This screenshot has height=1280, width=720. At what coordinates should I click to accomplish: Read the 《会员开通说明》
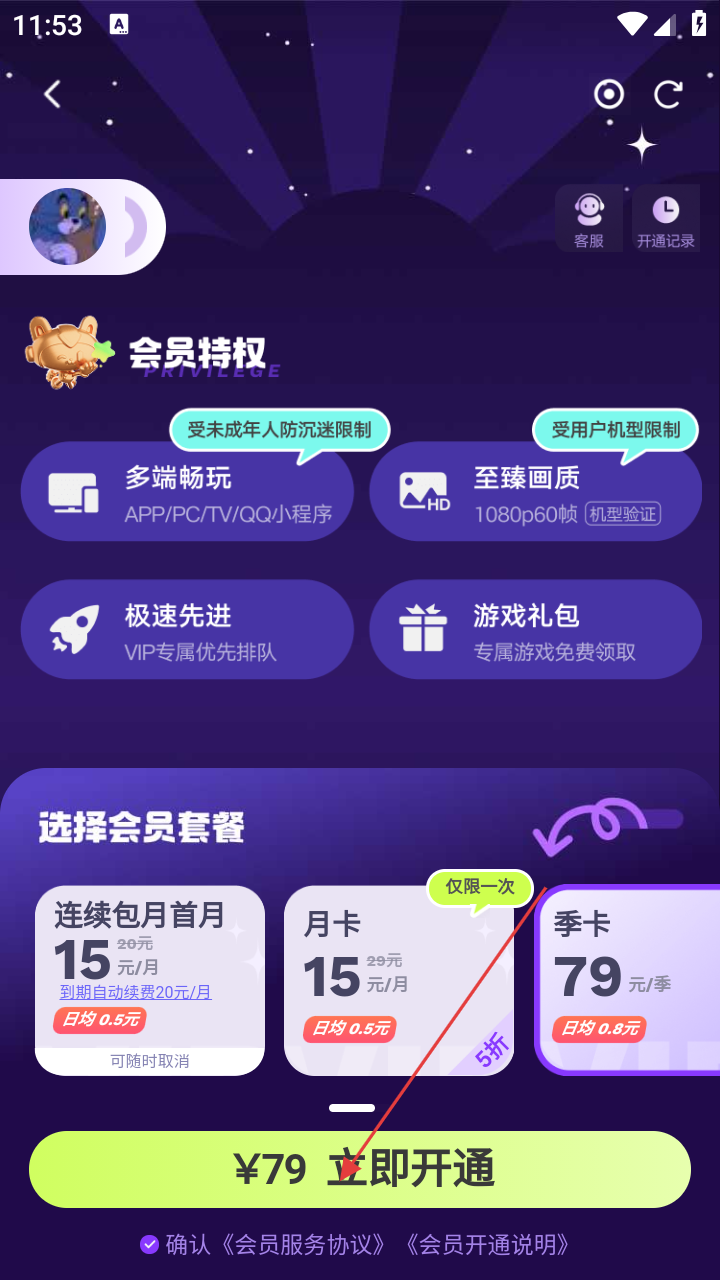pyautogui.click(x=488, y=1244)
